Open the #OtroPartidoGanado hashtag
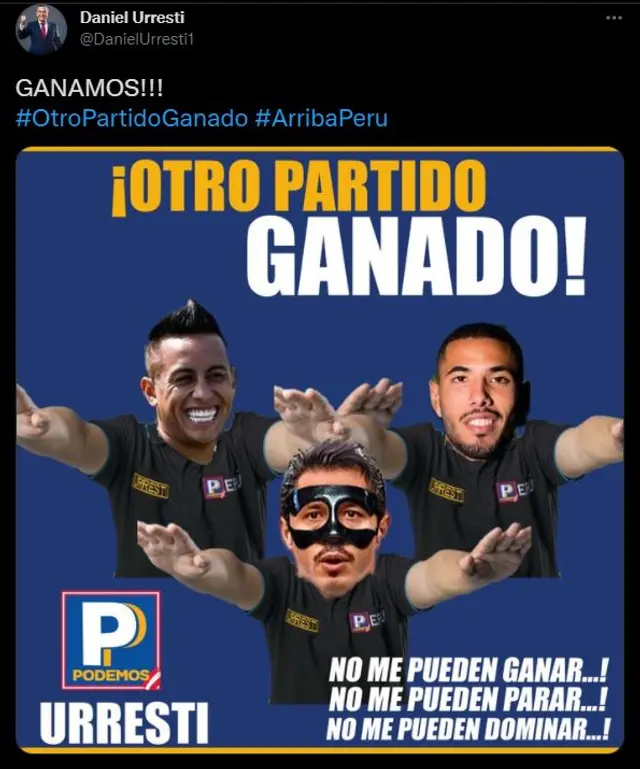 click(131, 118)
